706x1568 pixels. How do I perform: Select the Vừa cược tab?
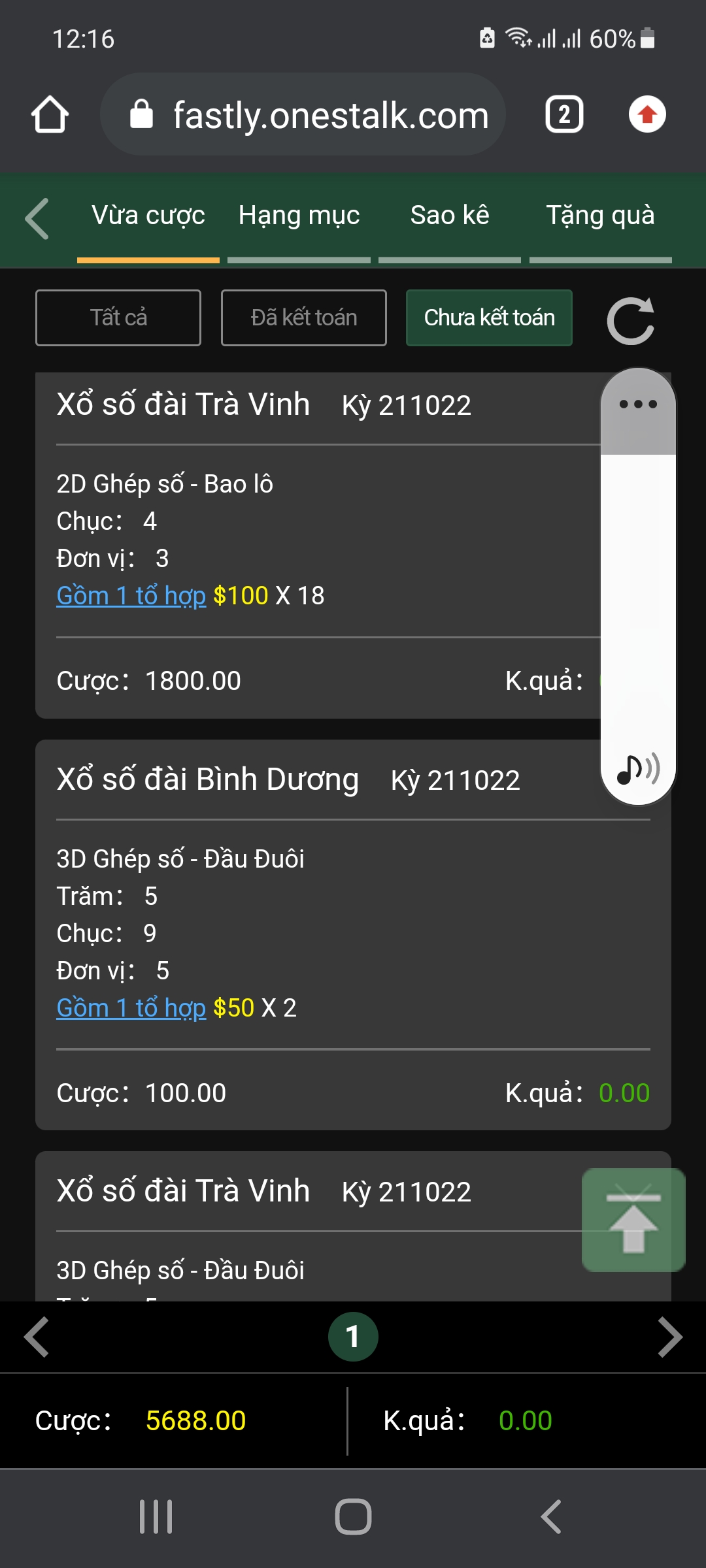[148, 216]
